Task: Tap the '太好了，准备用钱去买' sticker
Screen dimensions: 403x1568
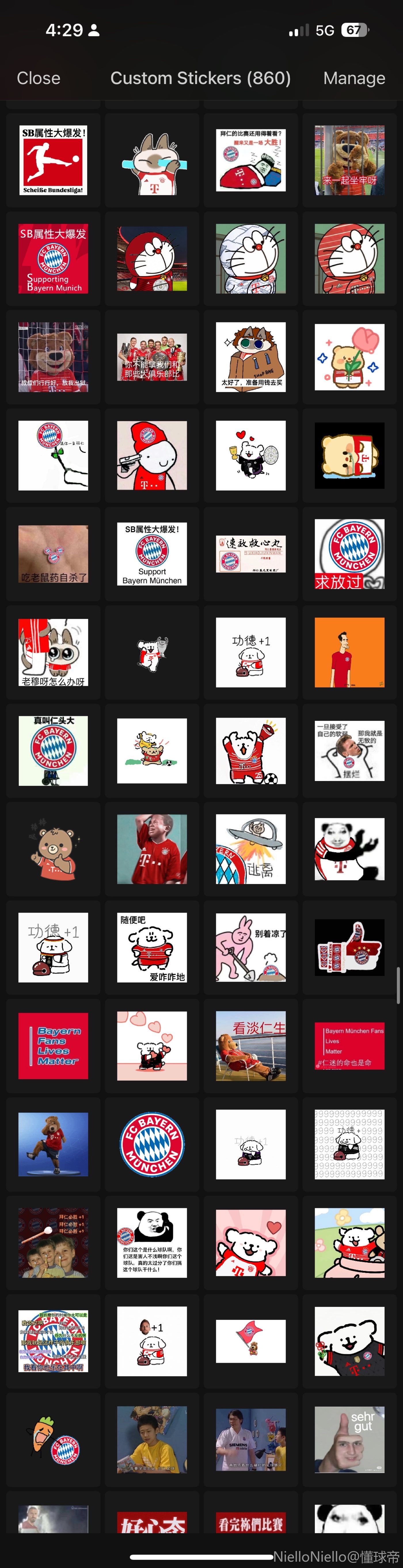Action: pos(251,357)
